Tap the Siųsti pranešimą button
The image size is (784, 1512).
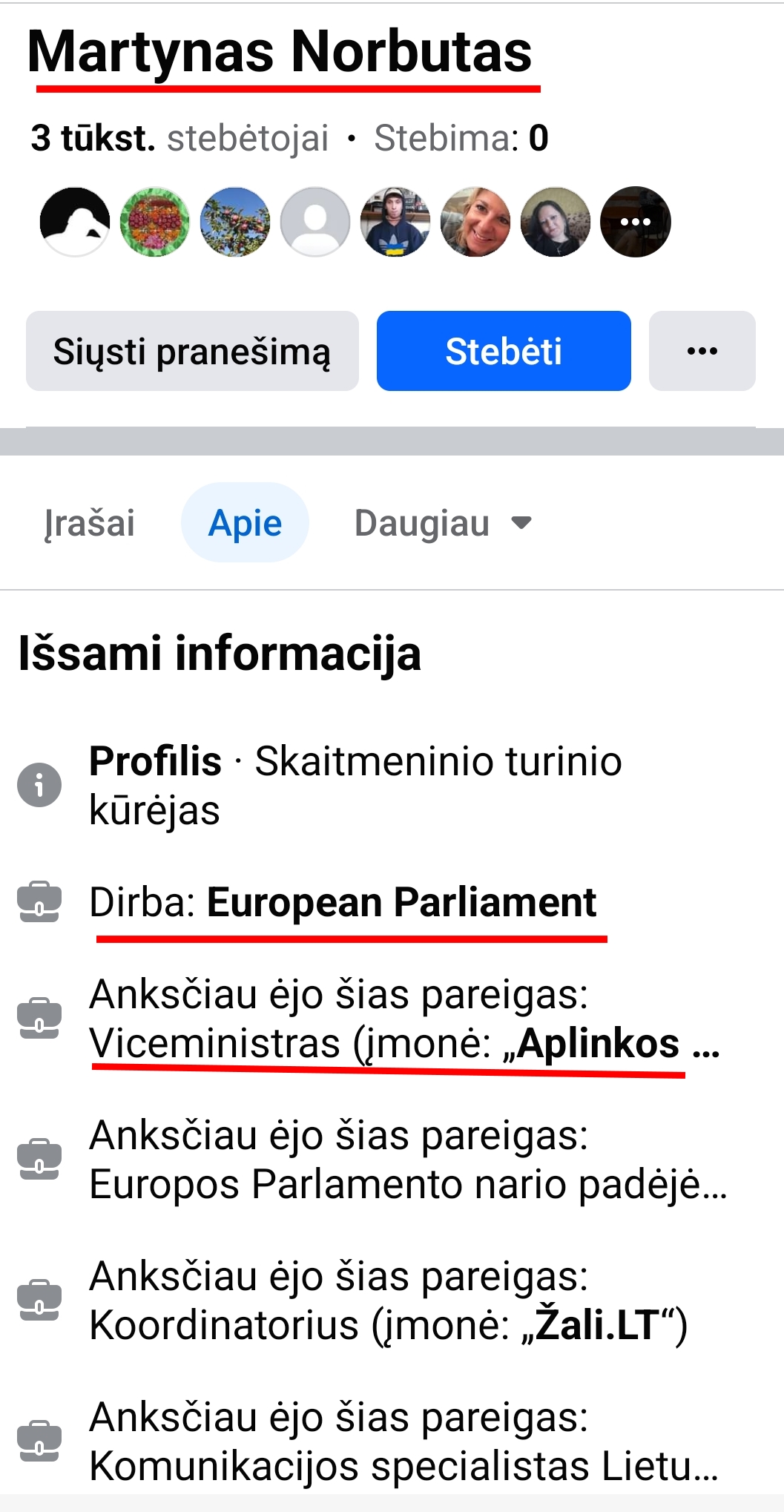[x=192, y=351]
